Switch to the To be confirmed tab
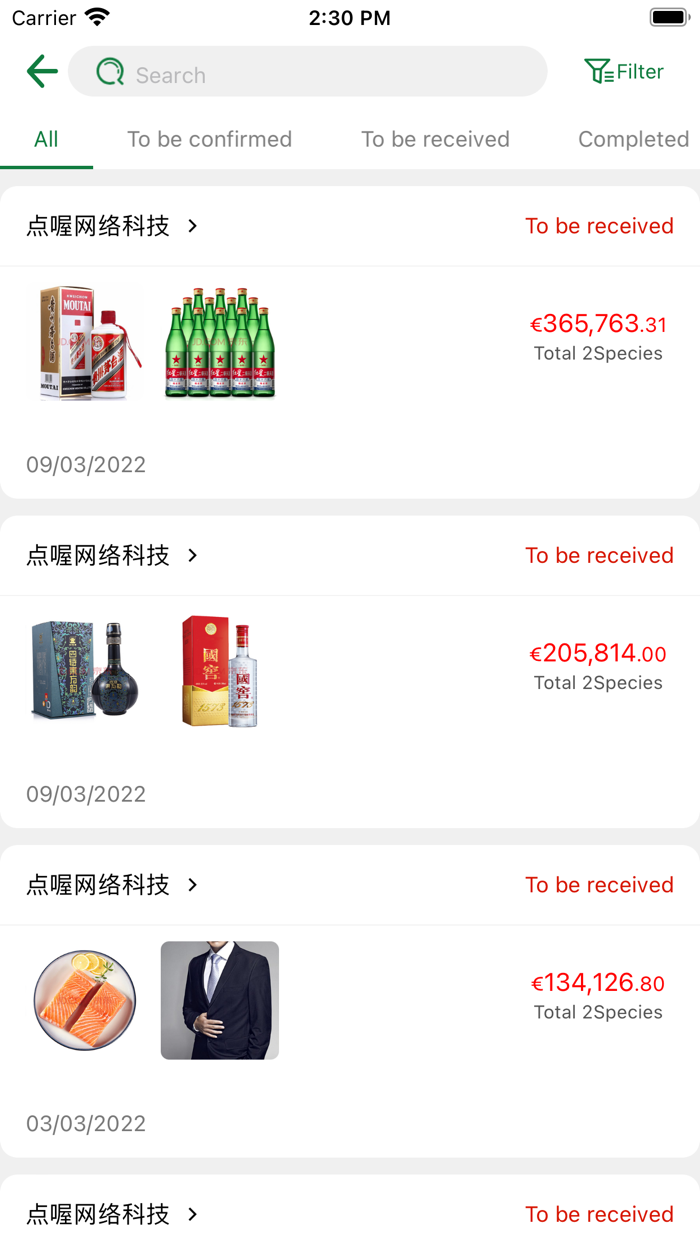The height and width of the screenshot is (1244, 700). point(209,140)
